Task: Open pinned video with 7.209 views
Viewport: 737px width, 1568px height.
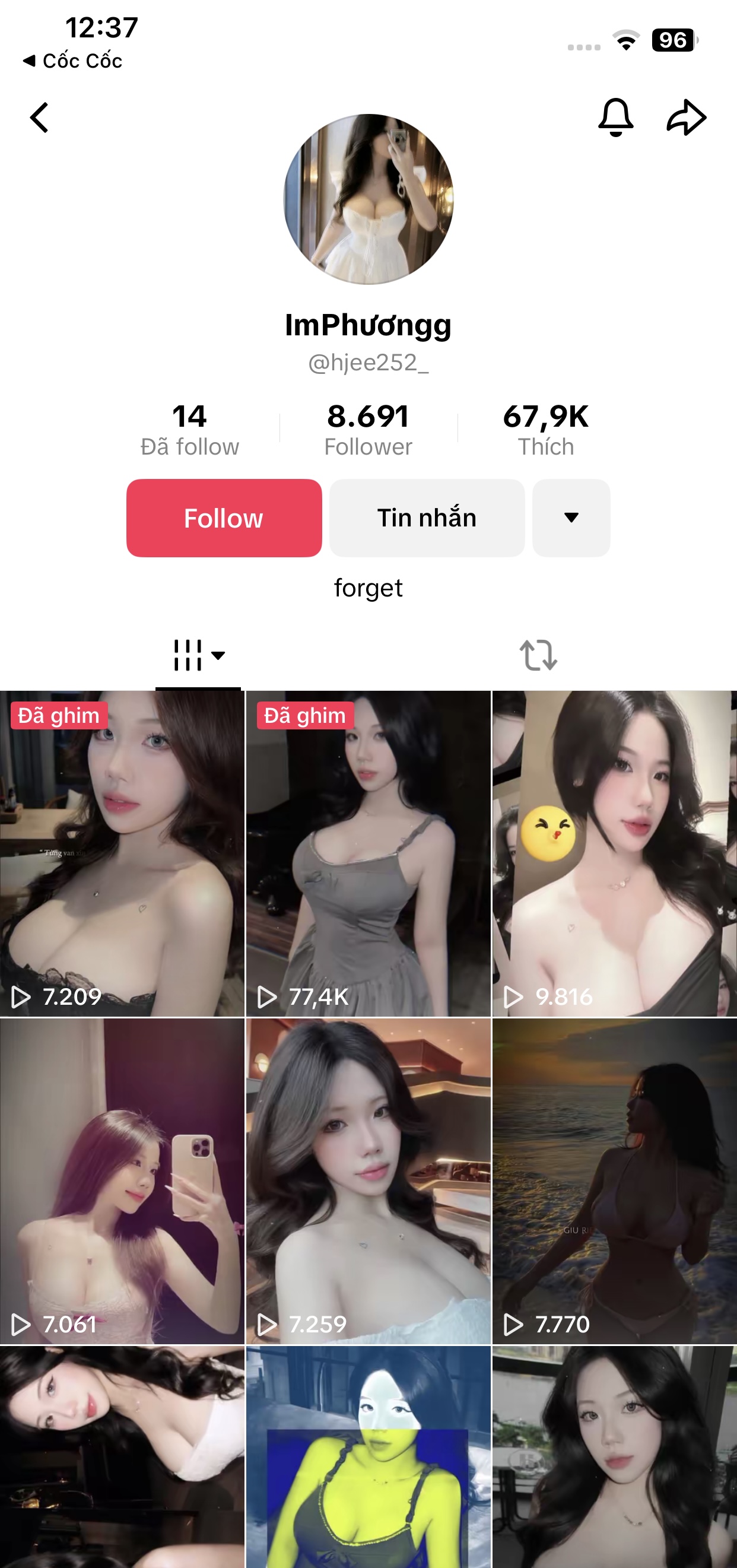Action: coord(122,852)
